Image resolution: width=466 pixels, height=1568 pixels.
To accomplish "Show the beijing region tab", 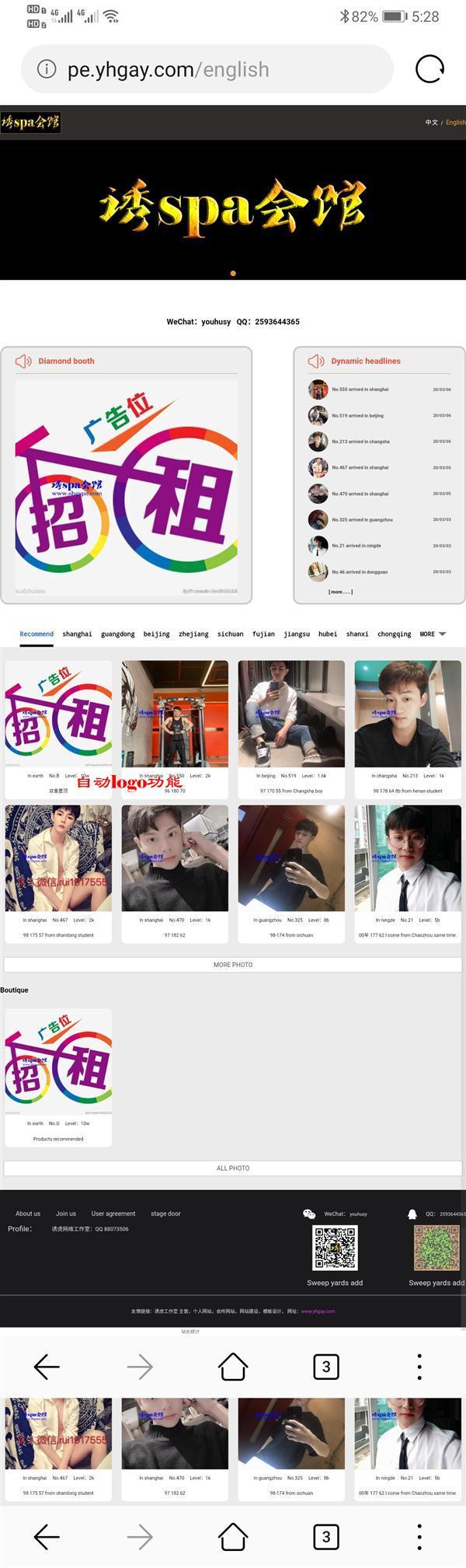I will pyautogui.click(x=156, y=634).
